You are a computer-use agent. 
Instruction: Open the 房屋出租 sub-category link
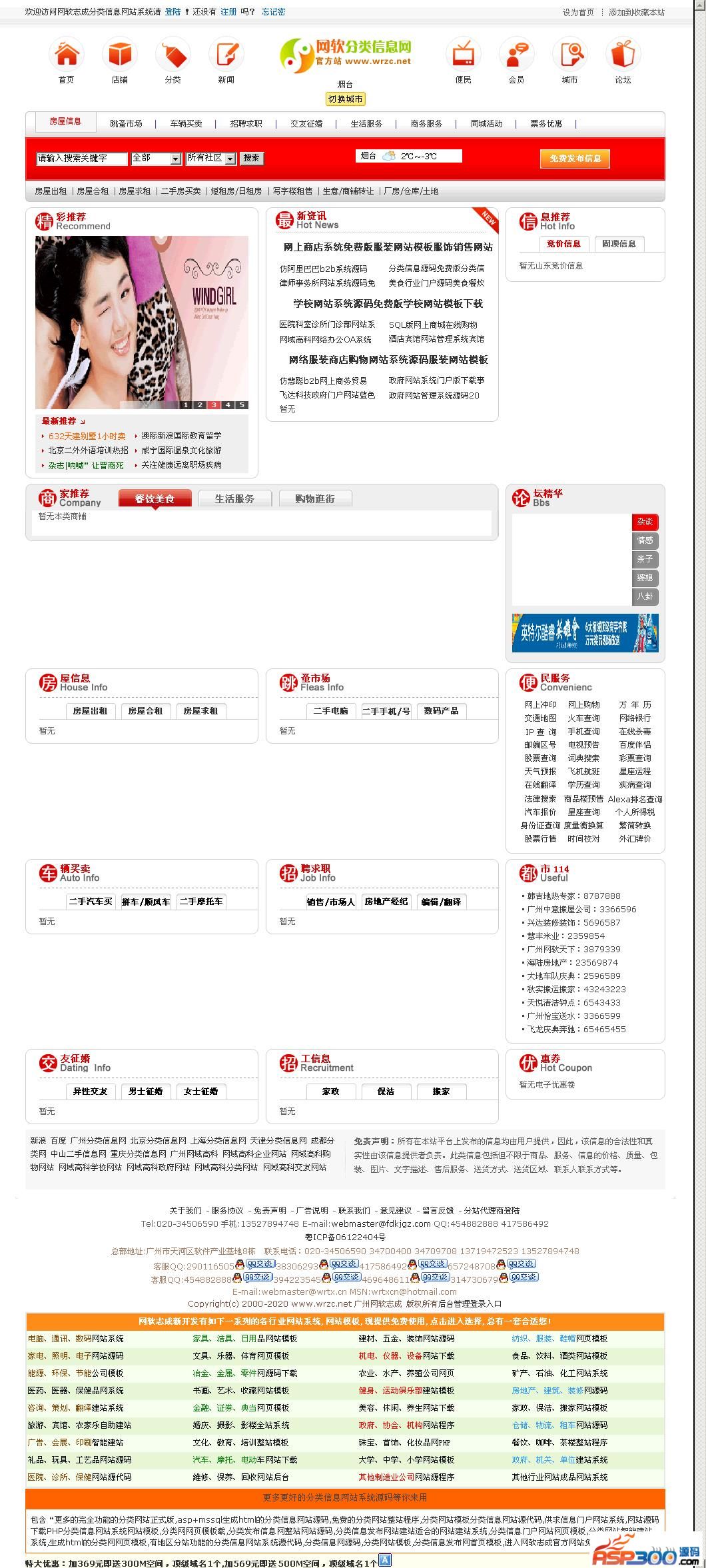point(51,191)
